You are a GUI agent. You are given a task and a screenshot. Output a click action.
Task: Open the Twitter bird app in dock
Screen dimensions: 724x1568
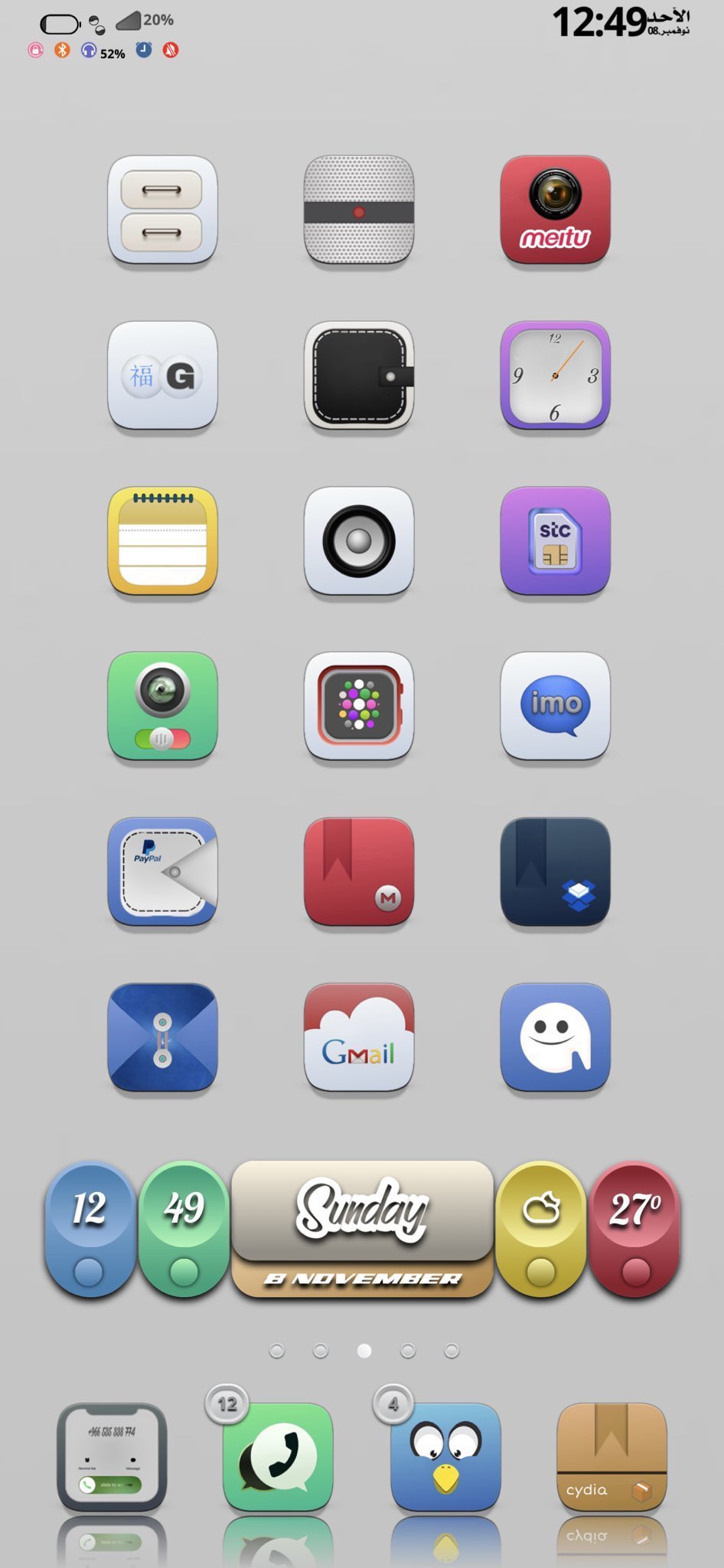click(445, 1456)
